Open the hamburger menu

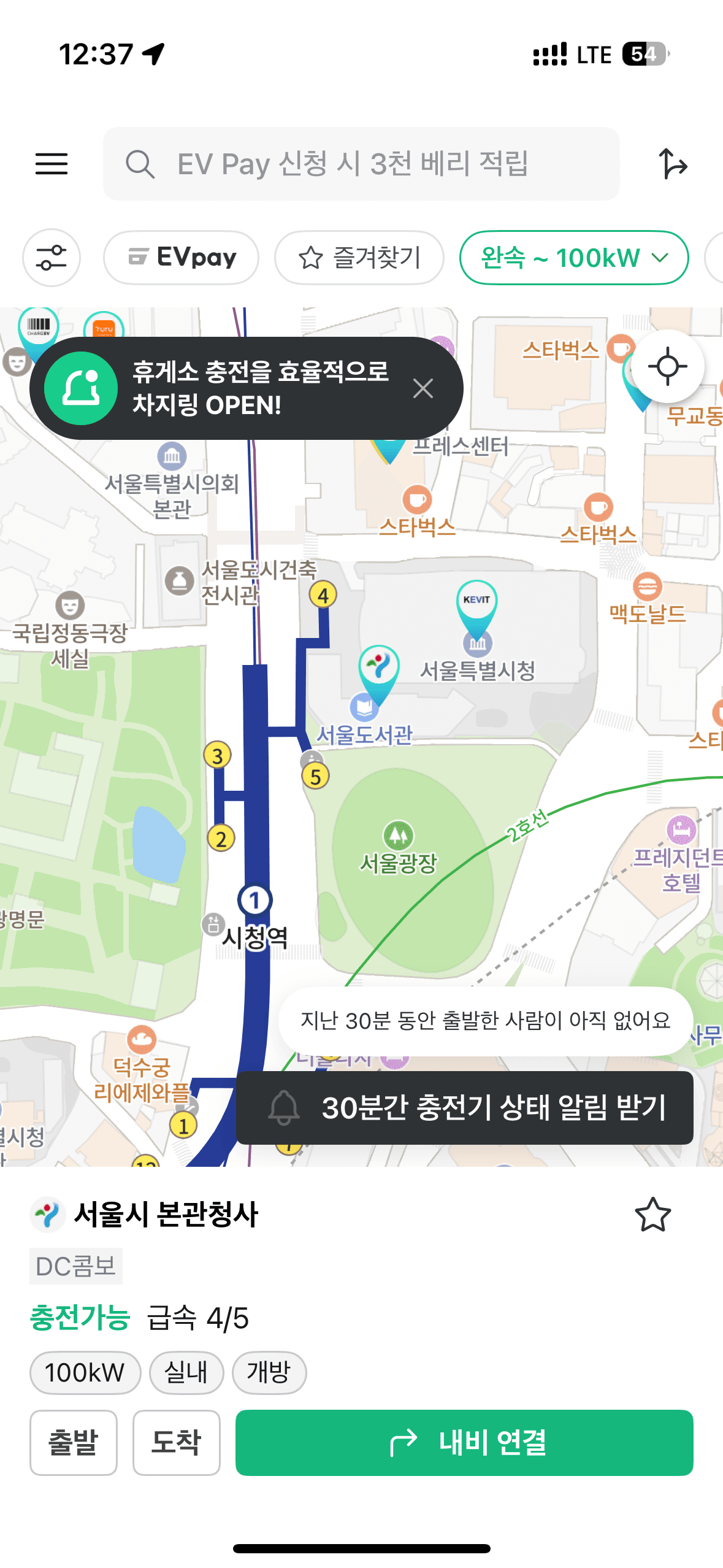click(52, 164)
